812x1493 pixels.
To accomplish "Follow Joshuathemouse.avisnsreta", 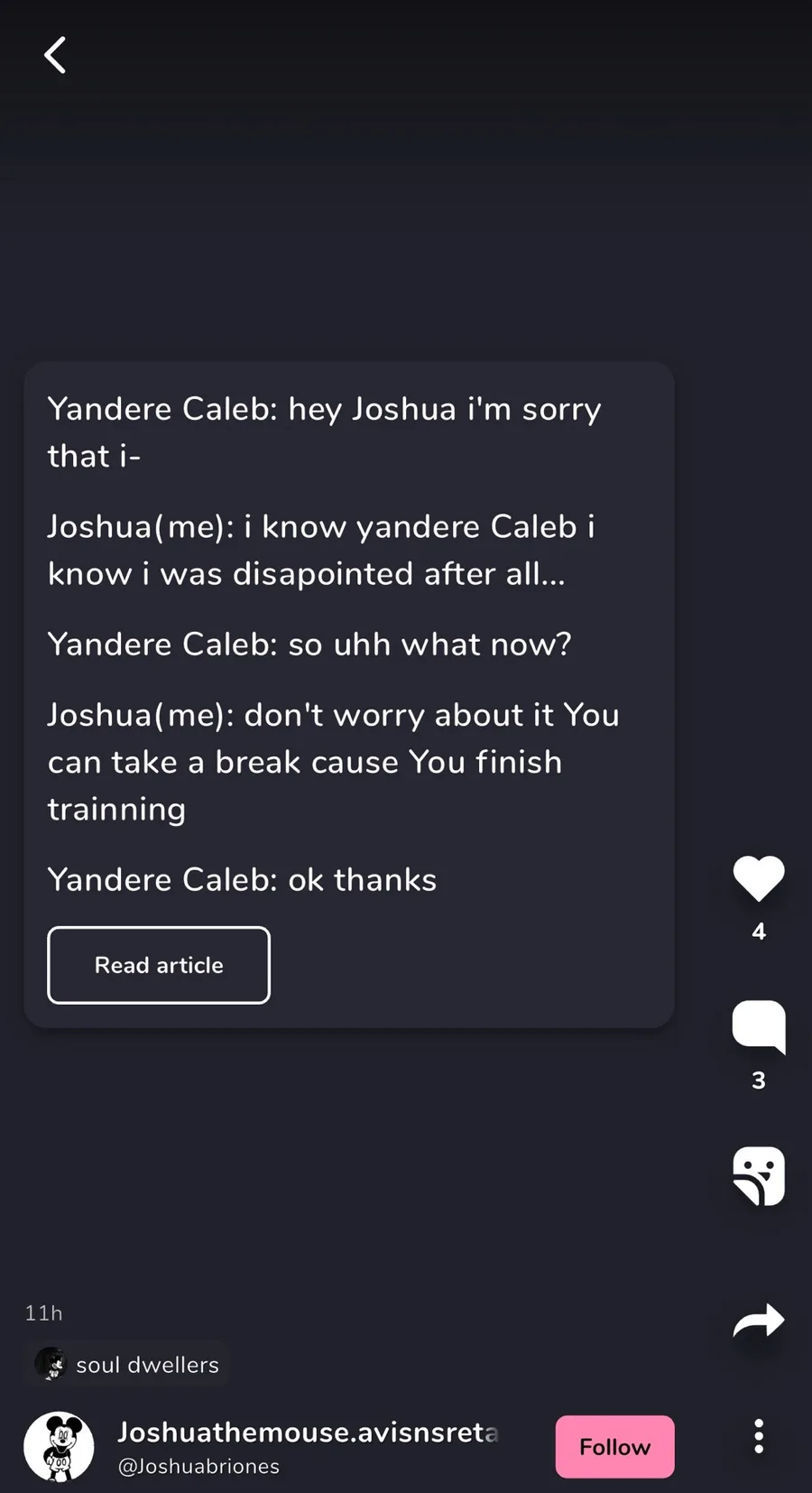I will pyautogui.click(x=614, y=1446).
